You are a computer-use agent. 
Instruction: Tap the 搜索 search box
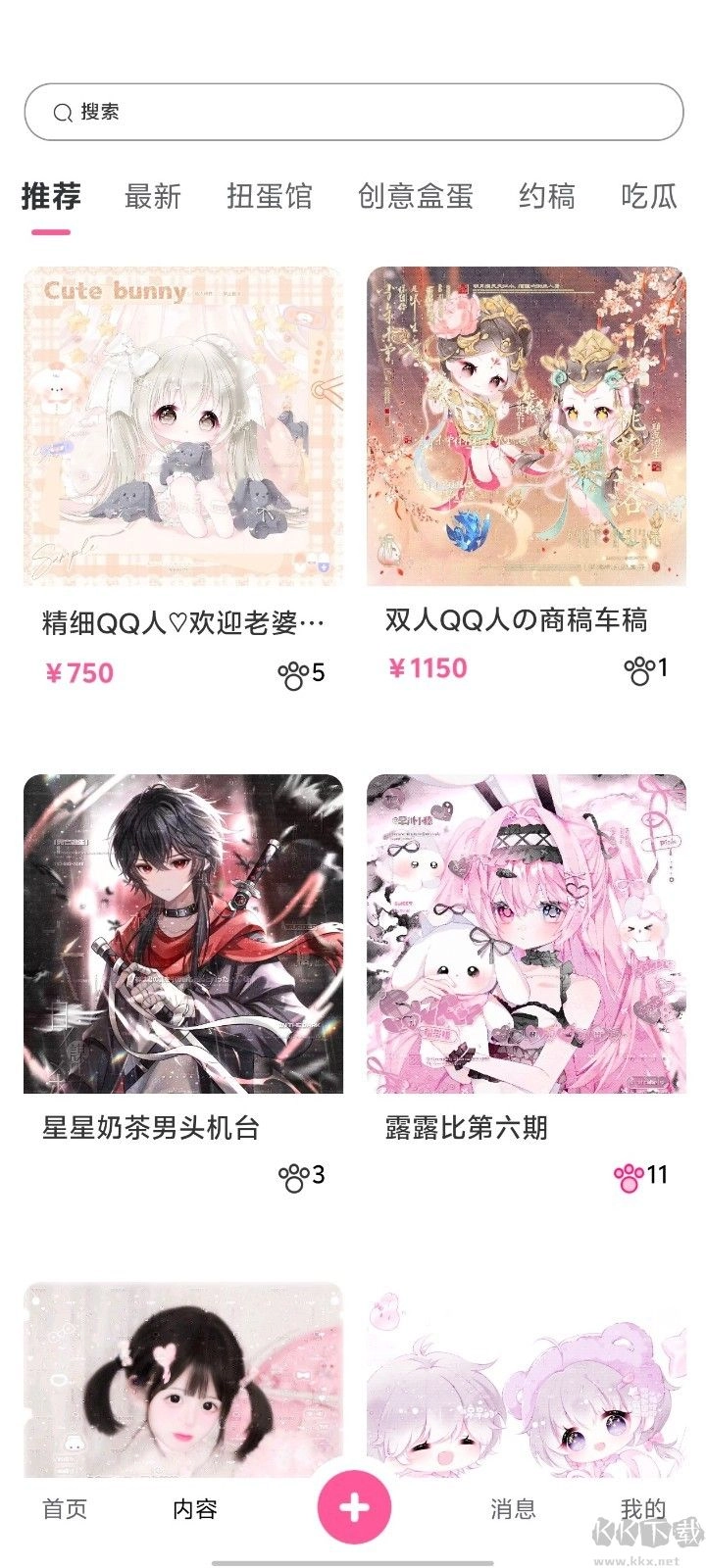(x=353, y=112)
